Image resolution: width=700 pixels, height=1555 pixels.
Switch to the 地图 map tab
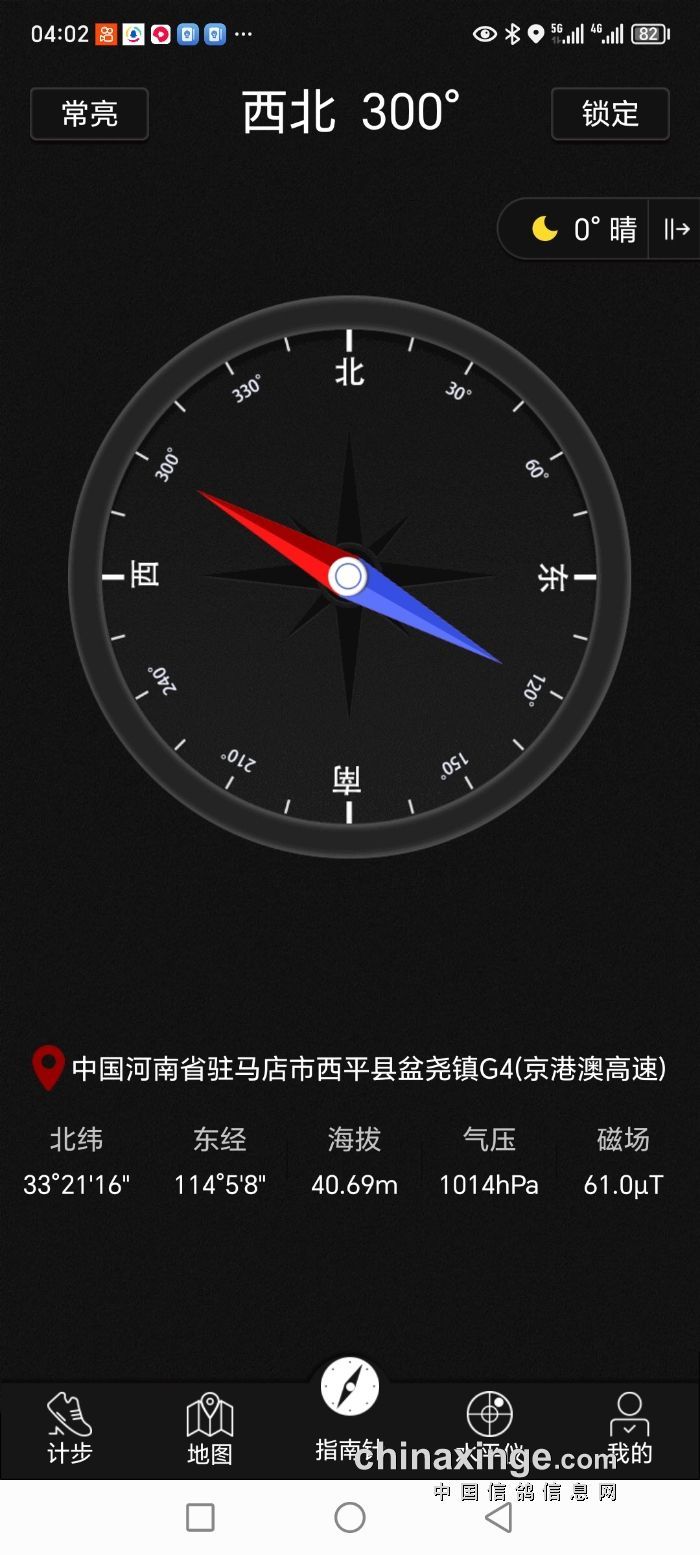[210, 1427]
